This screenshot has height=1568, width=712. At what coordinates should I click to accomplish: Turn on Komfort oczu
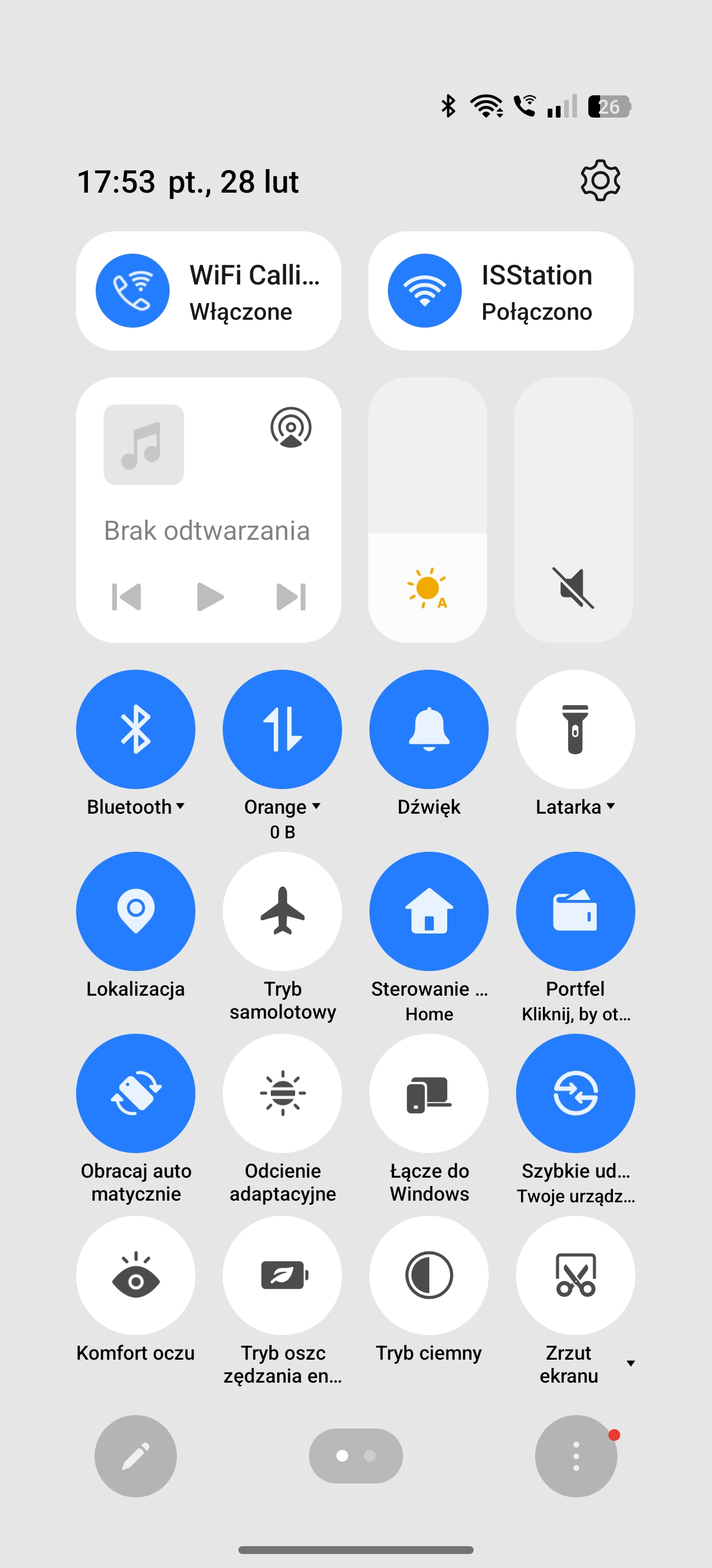click(135, 1275)
